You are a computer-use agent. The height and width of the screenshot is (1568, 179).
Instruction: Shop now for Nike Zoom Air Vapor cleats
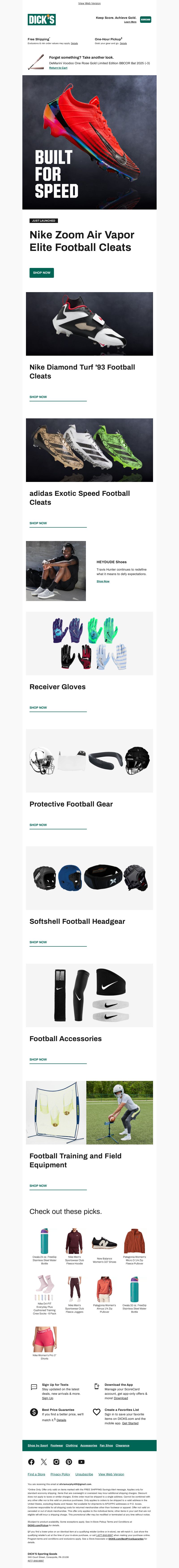tap(41, 273)
